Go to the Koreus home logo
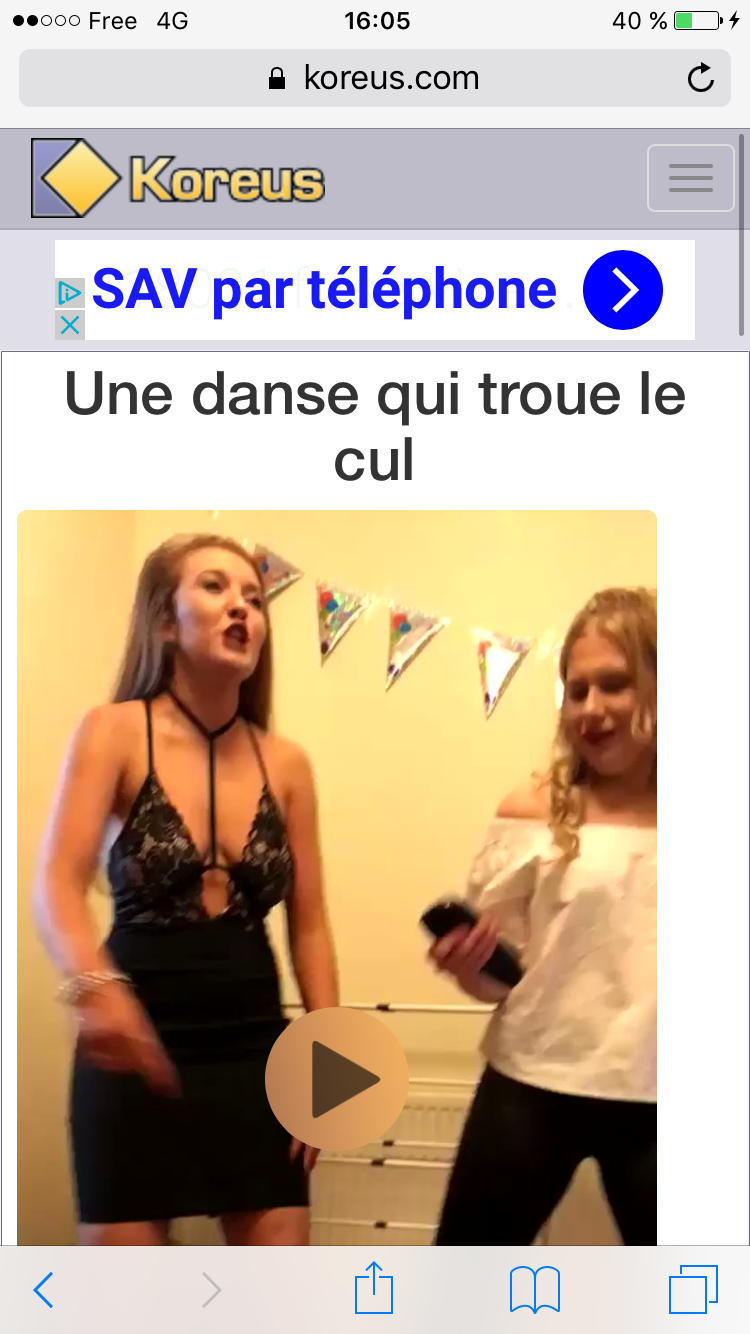The height and width of the screenshot is (1334, 750). 178,178
